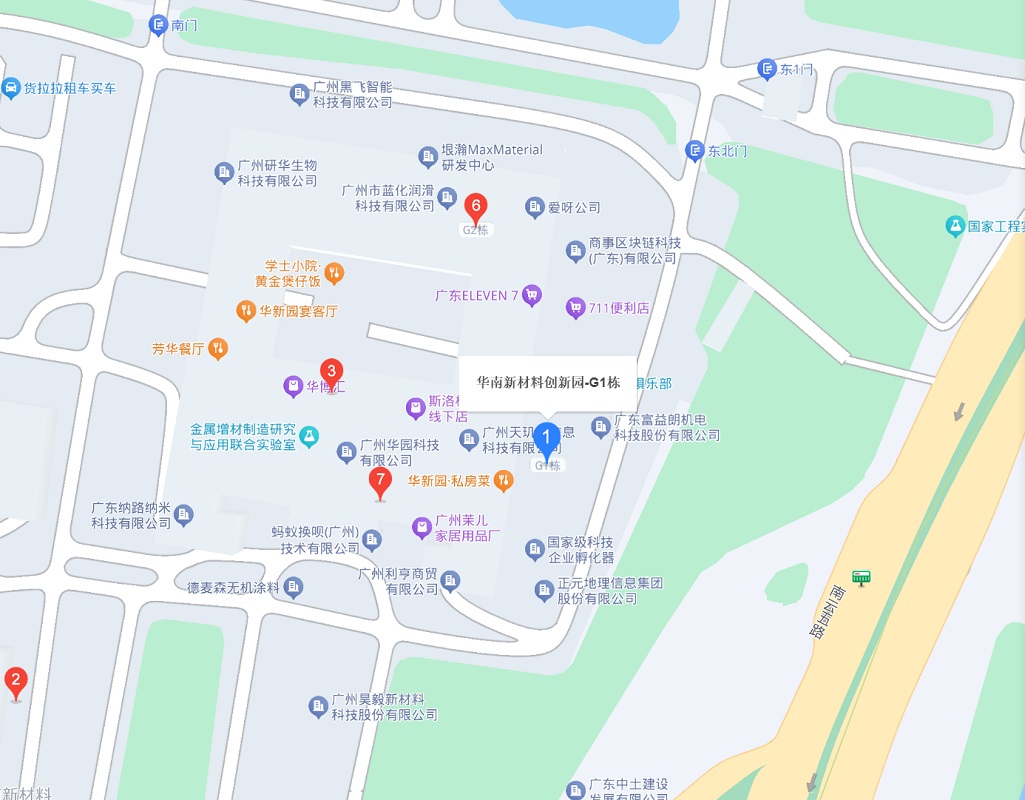Open the 国家级科技企业孵化器 place icon
Viewport: 1025px width, 800px height.
(535, 548)
